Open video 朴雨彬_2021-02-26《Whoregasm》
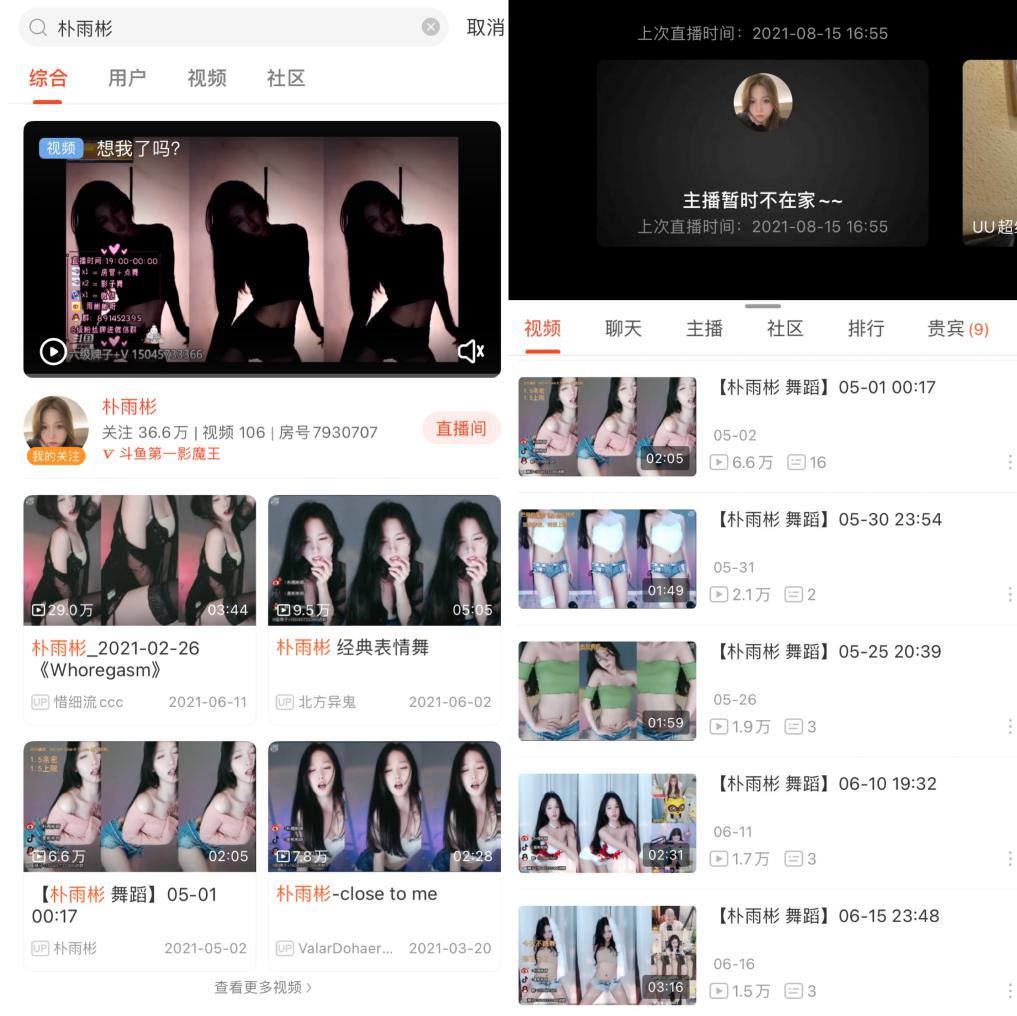The width and height of the screenshot is (1017, 1016). click(x=139, y=560)
